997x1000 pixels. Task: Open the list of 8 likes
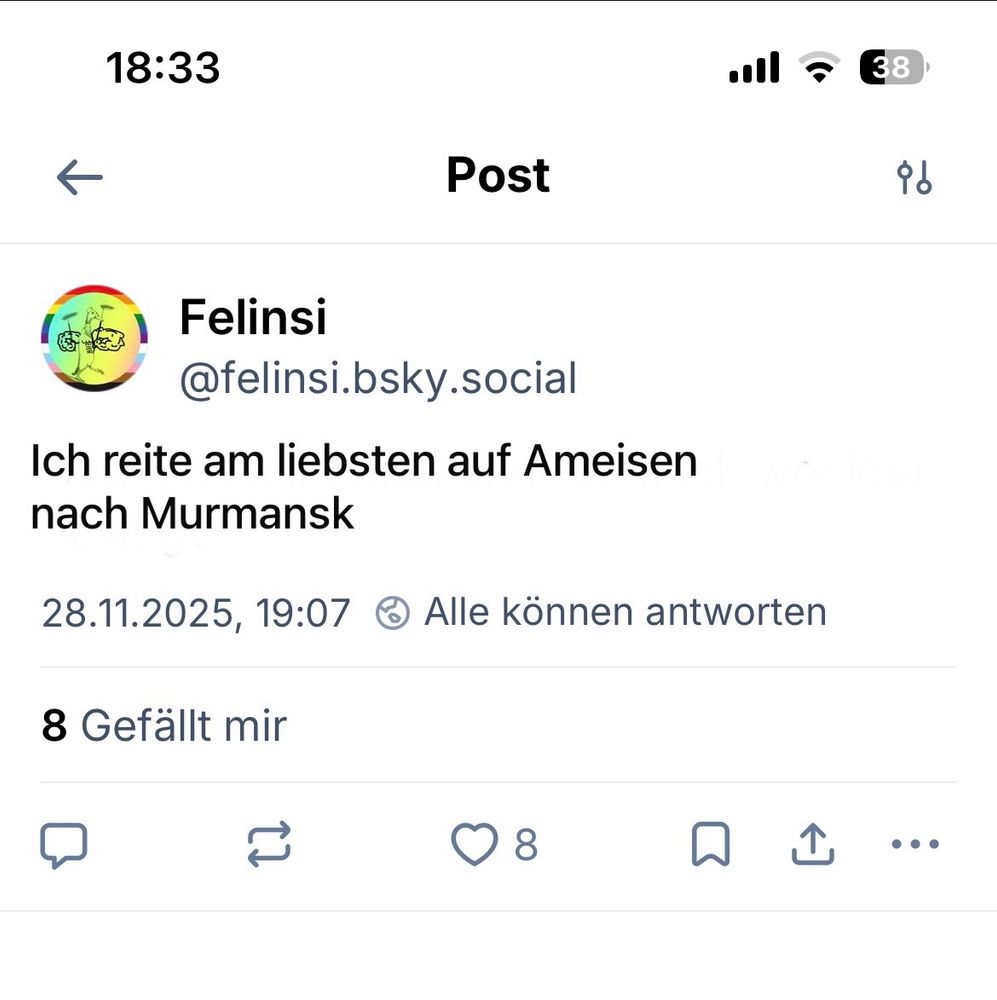[160, 725]
